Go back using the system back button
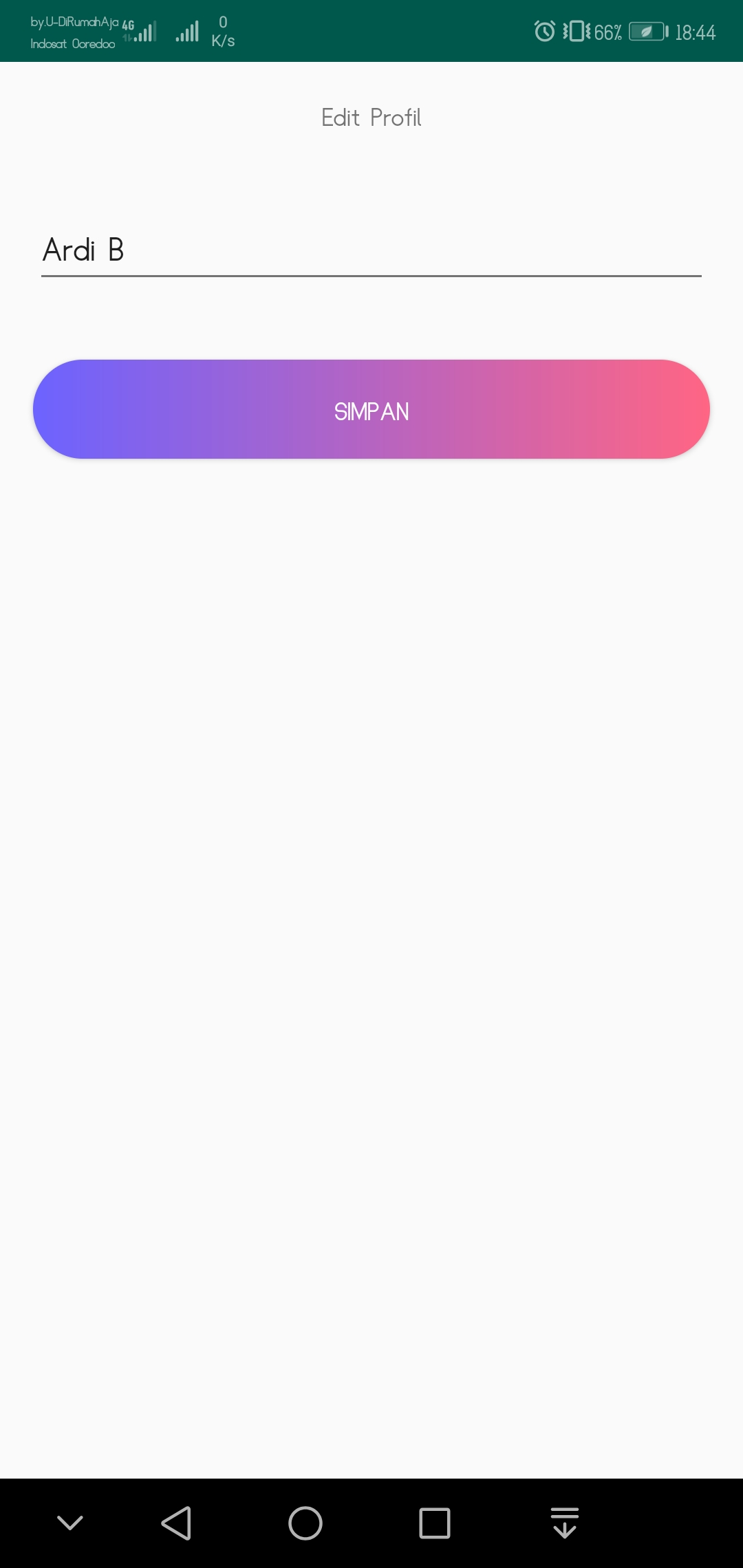This screenshot has width=743, height=1568. point(176,1523)
